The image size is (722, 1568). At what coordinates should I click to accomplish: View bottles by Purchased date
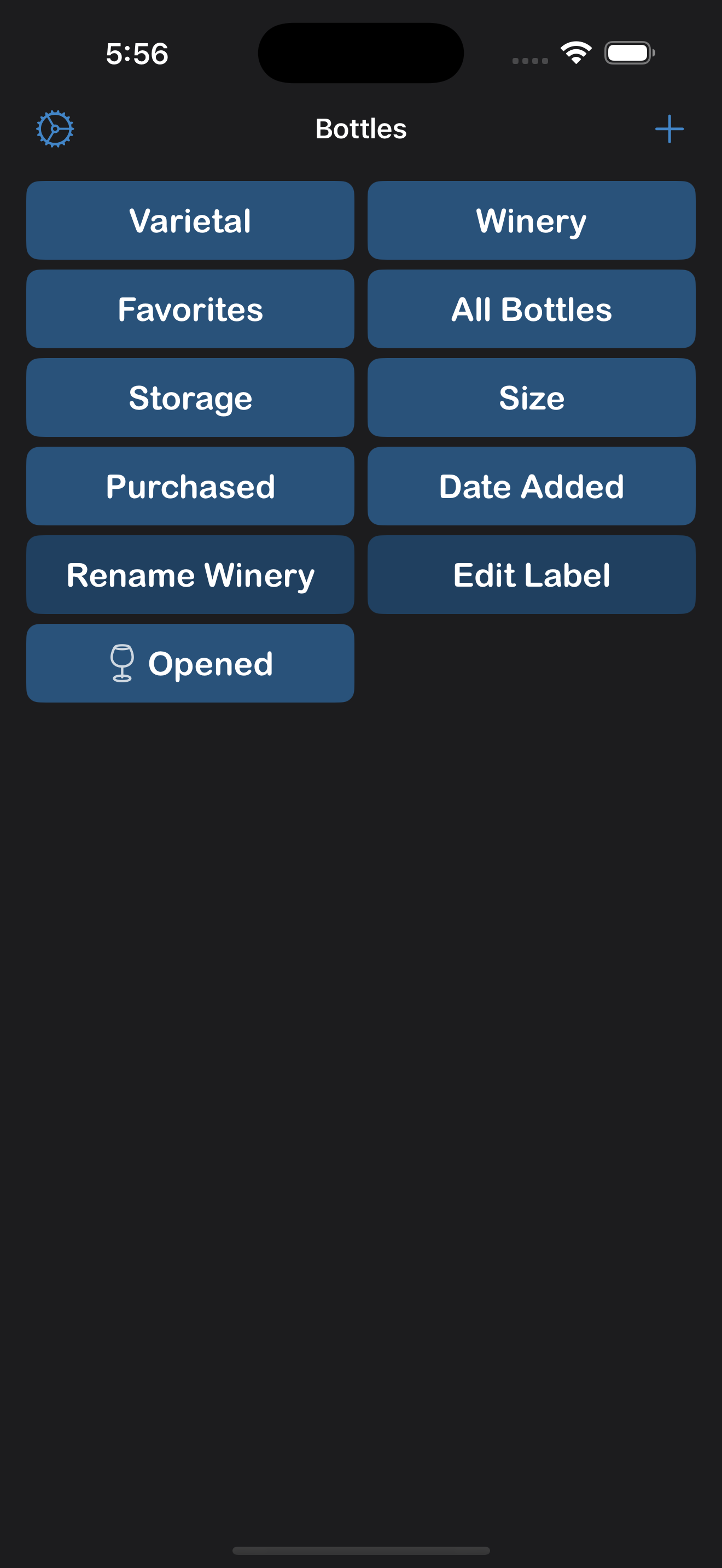tap(190, 485)
